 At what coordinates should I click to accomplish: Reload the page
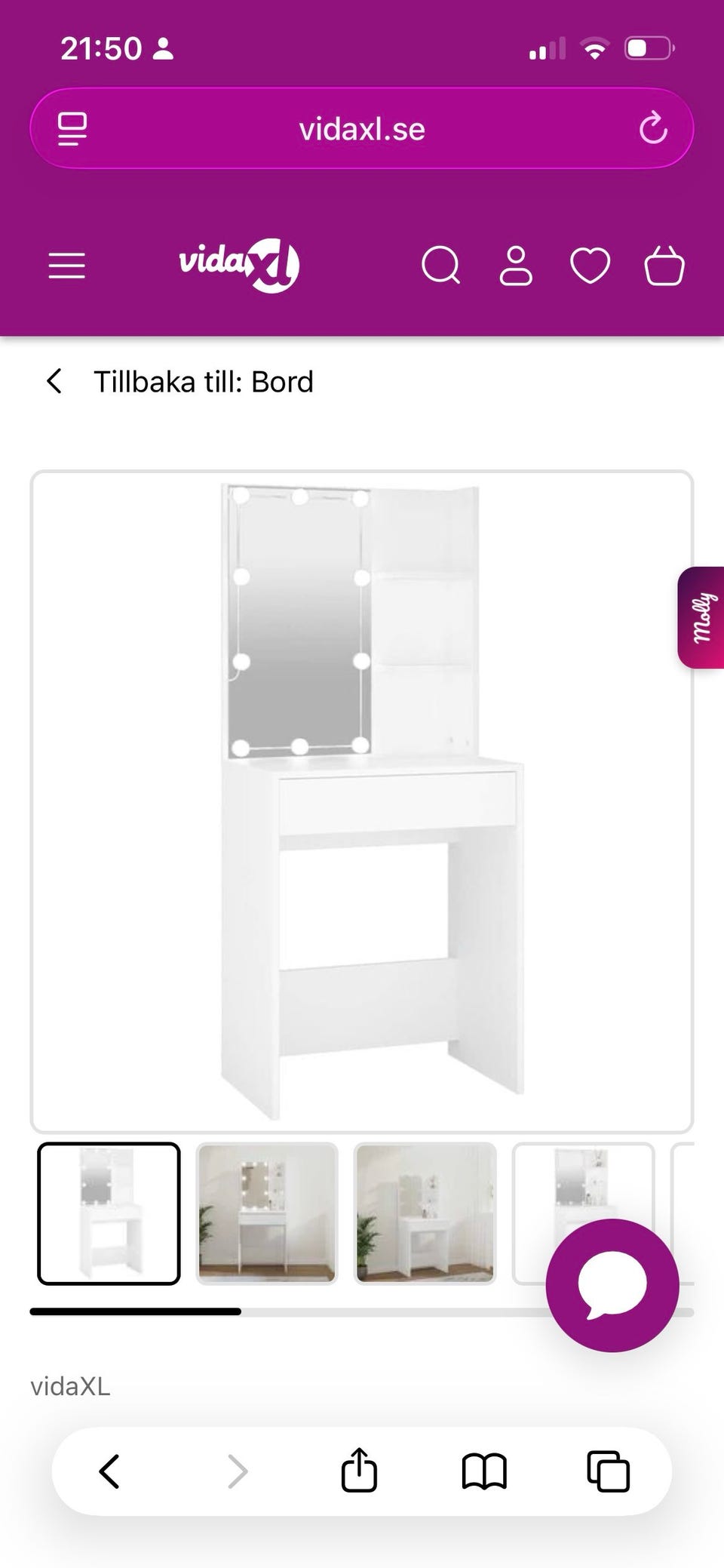653,128
